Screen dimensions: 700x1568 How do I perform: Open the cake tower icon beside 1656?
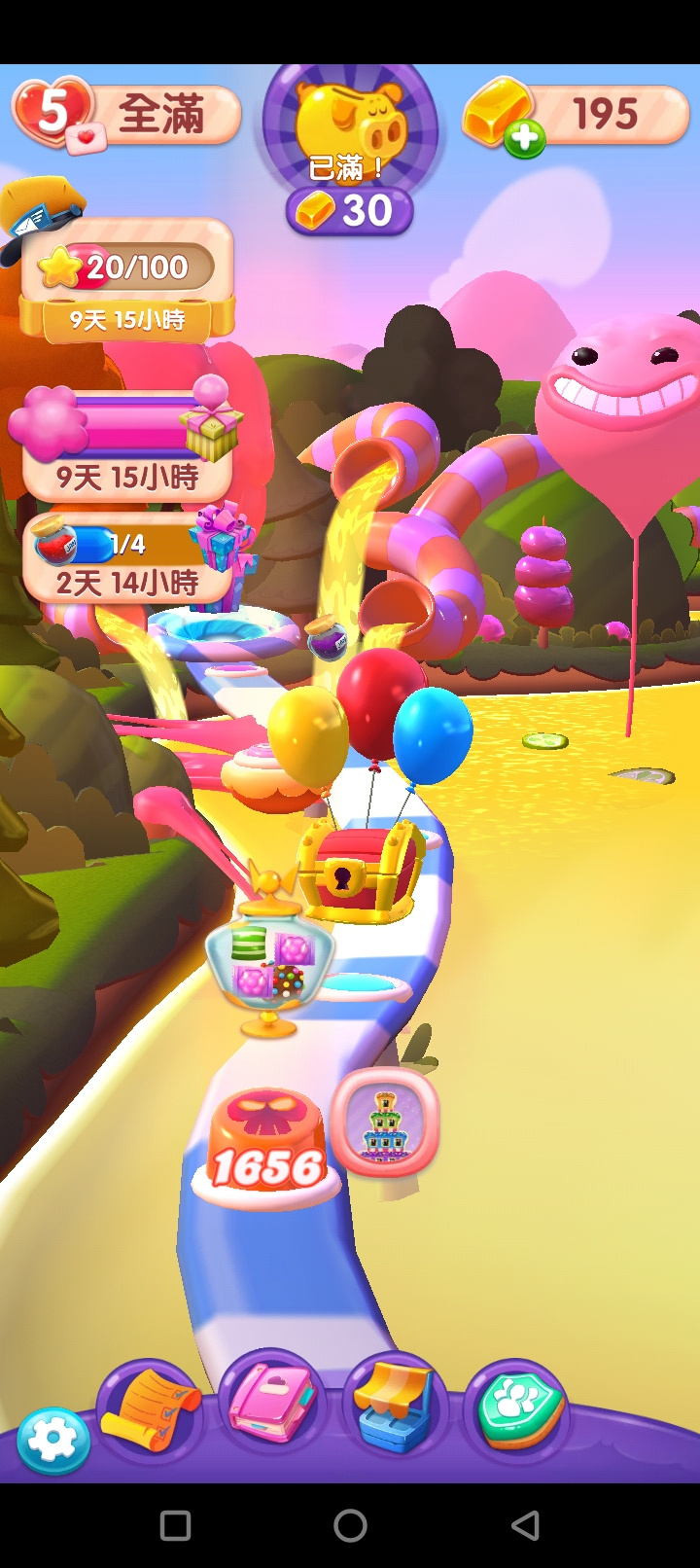(385, 1121)
